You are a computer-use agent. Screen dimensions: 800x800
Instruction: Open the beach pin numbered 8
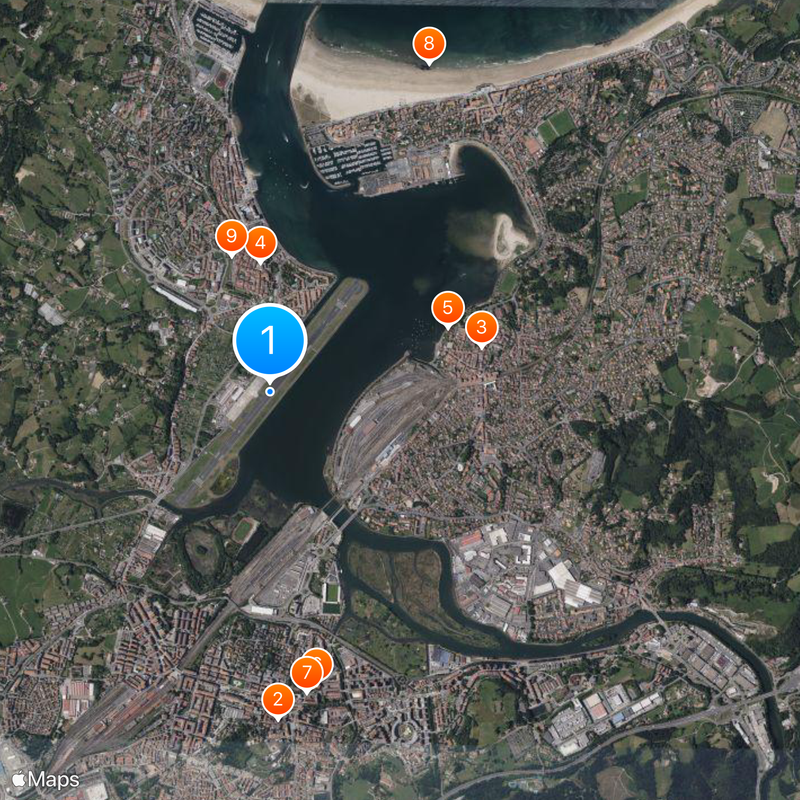tap(428, 43)
